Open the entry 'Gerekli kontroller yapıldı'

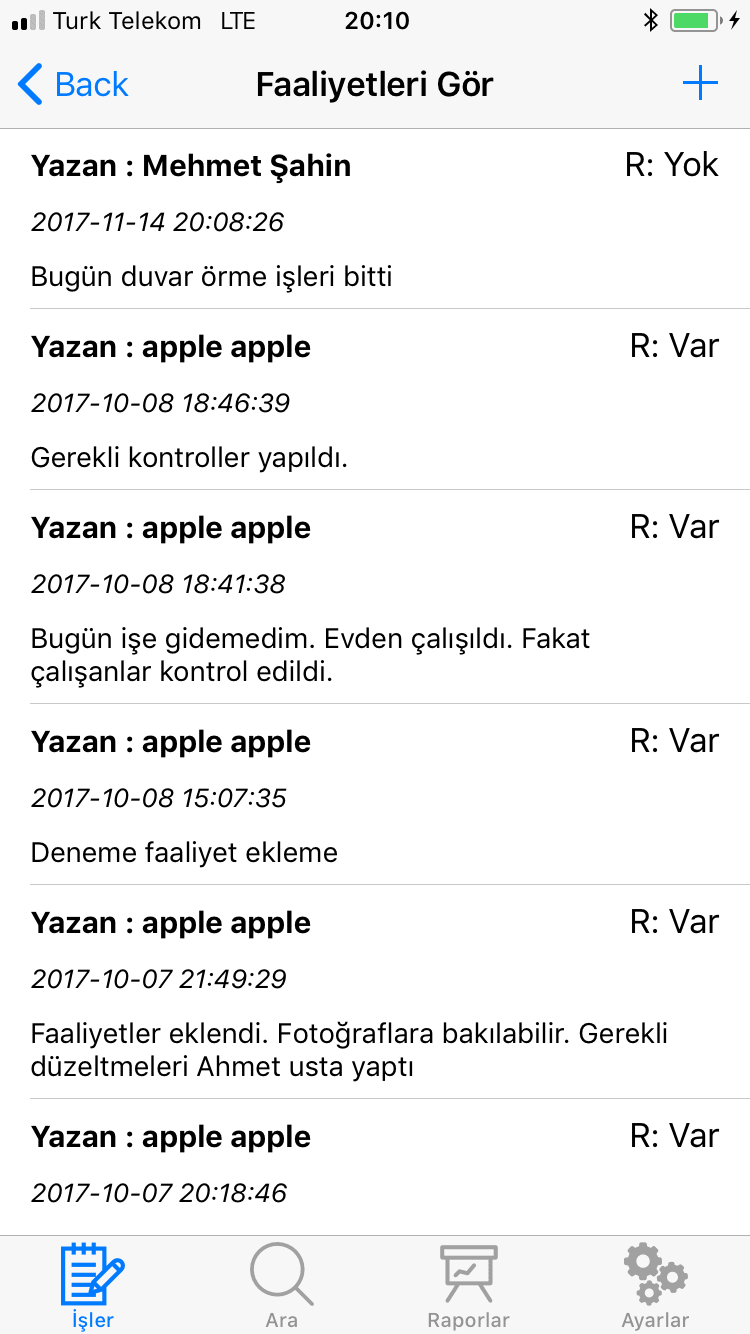375,401
